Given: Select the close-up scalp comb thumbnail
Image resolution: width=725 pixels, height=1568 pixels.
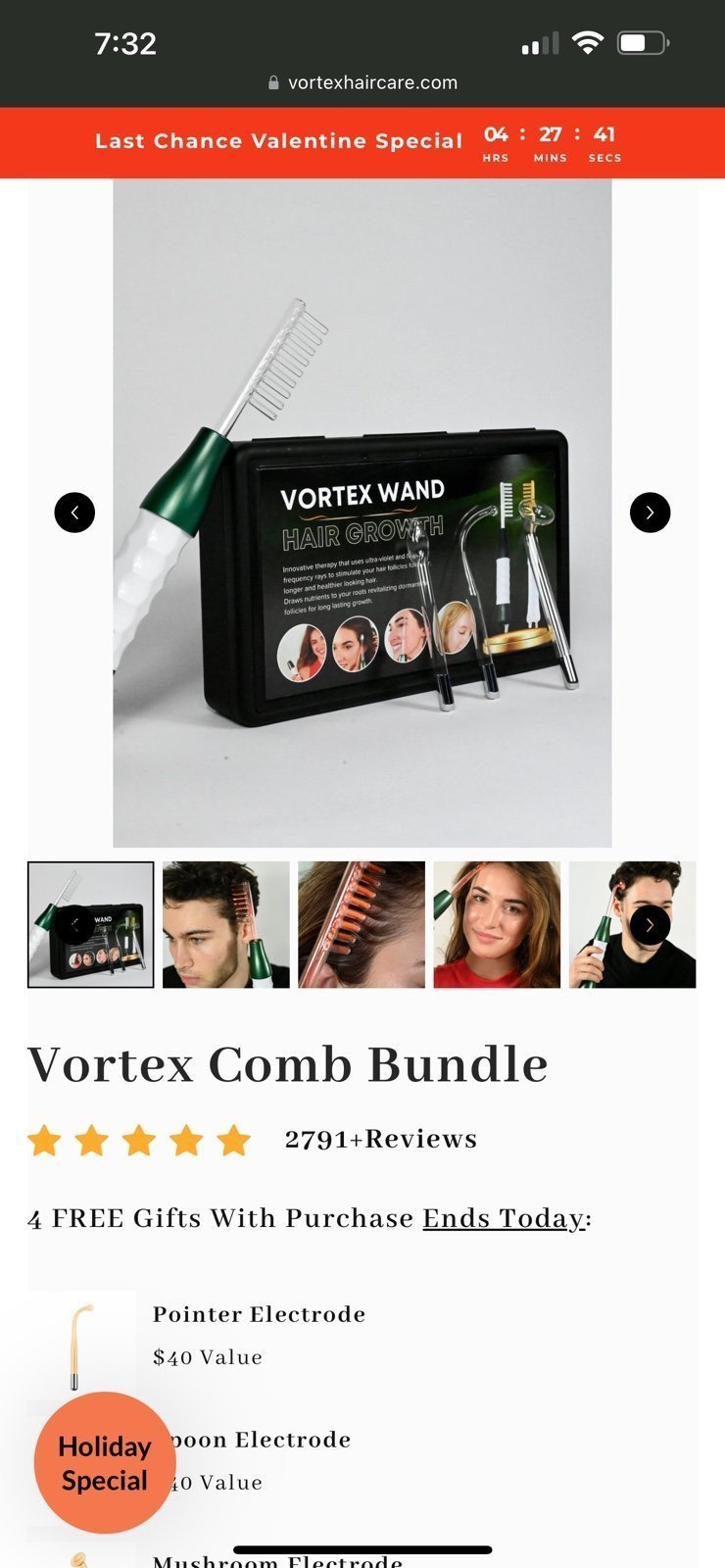Looking at the screenshot, I should point(362,924).
